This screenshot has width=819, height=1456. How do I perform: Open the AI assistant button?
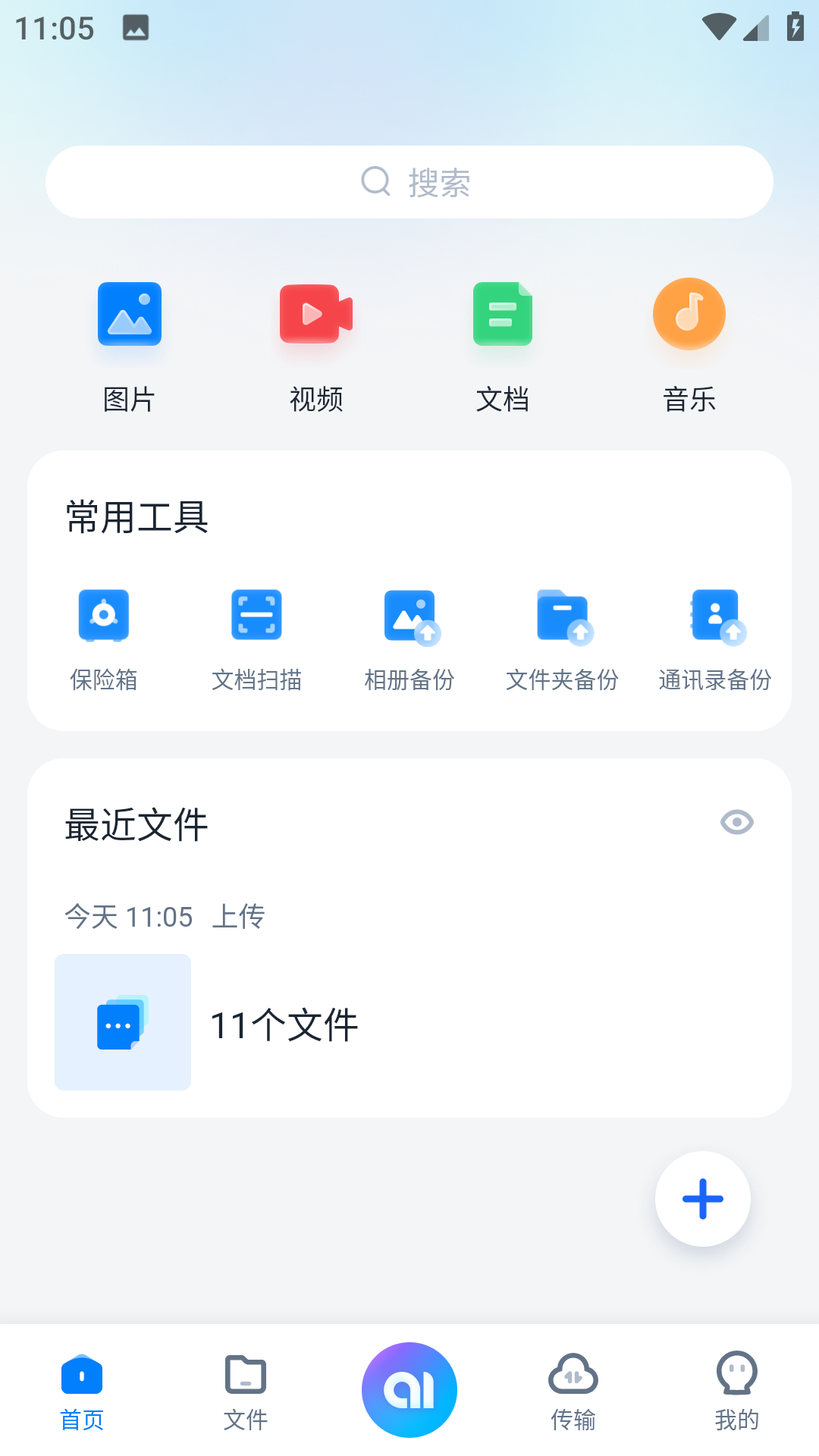point(409,1389)
